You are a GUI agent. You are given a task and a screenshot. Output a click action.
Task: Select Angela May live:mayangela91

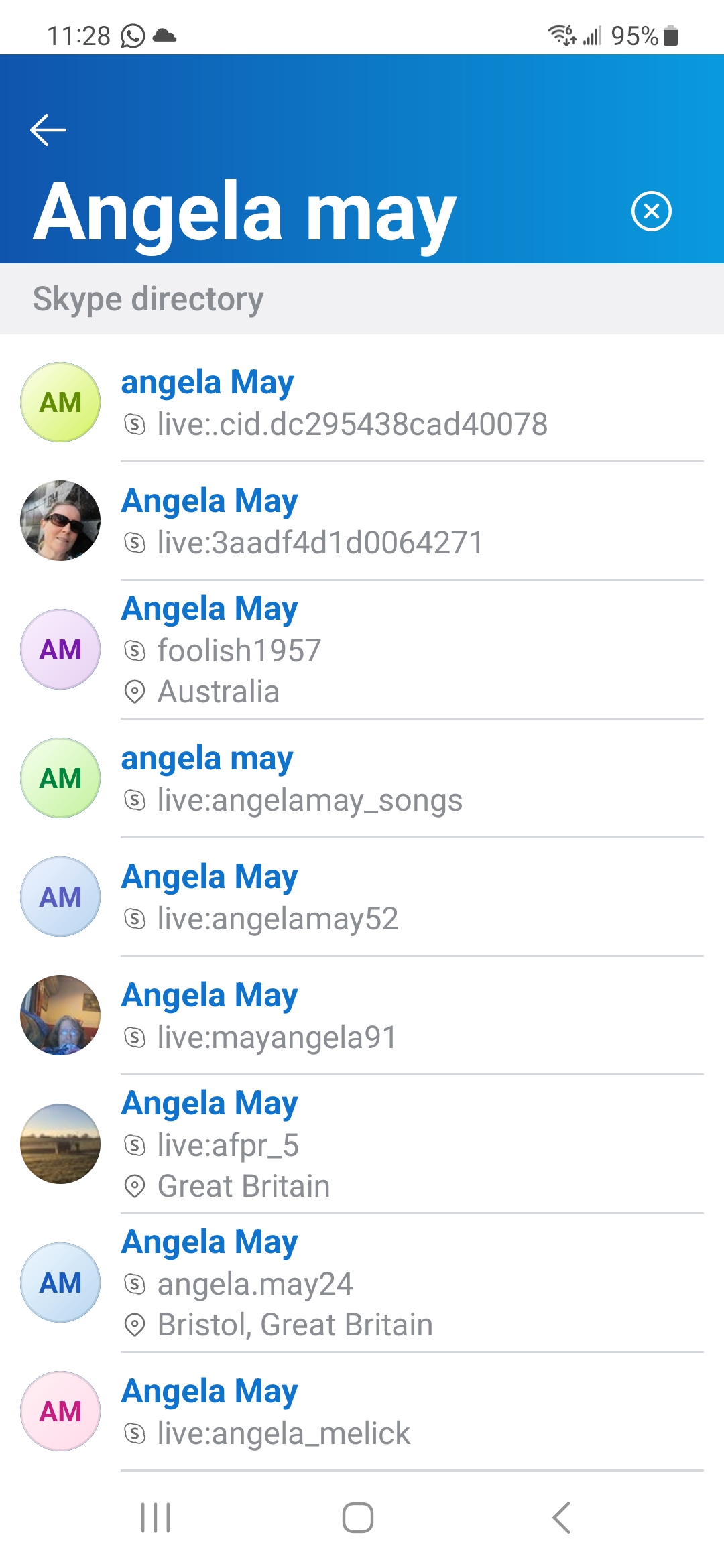coord(362,1015)
